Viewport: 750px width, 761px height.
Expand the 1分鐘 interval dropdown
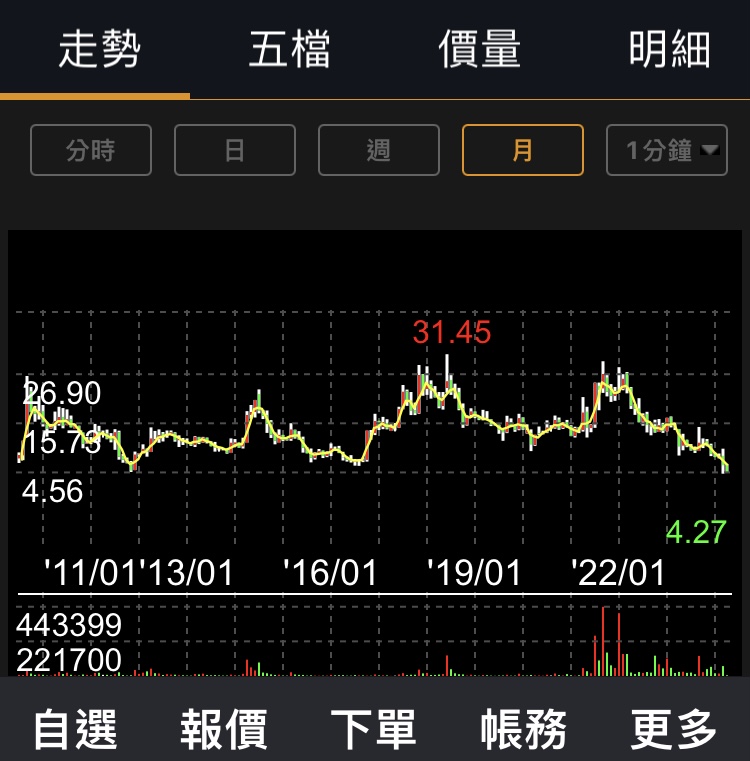(667, 150)
